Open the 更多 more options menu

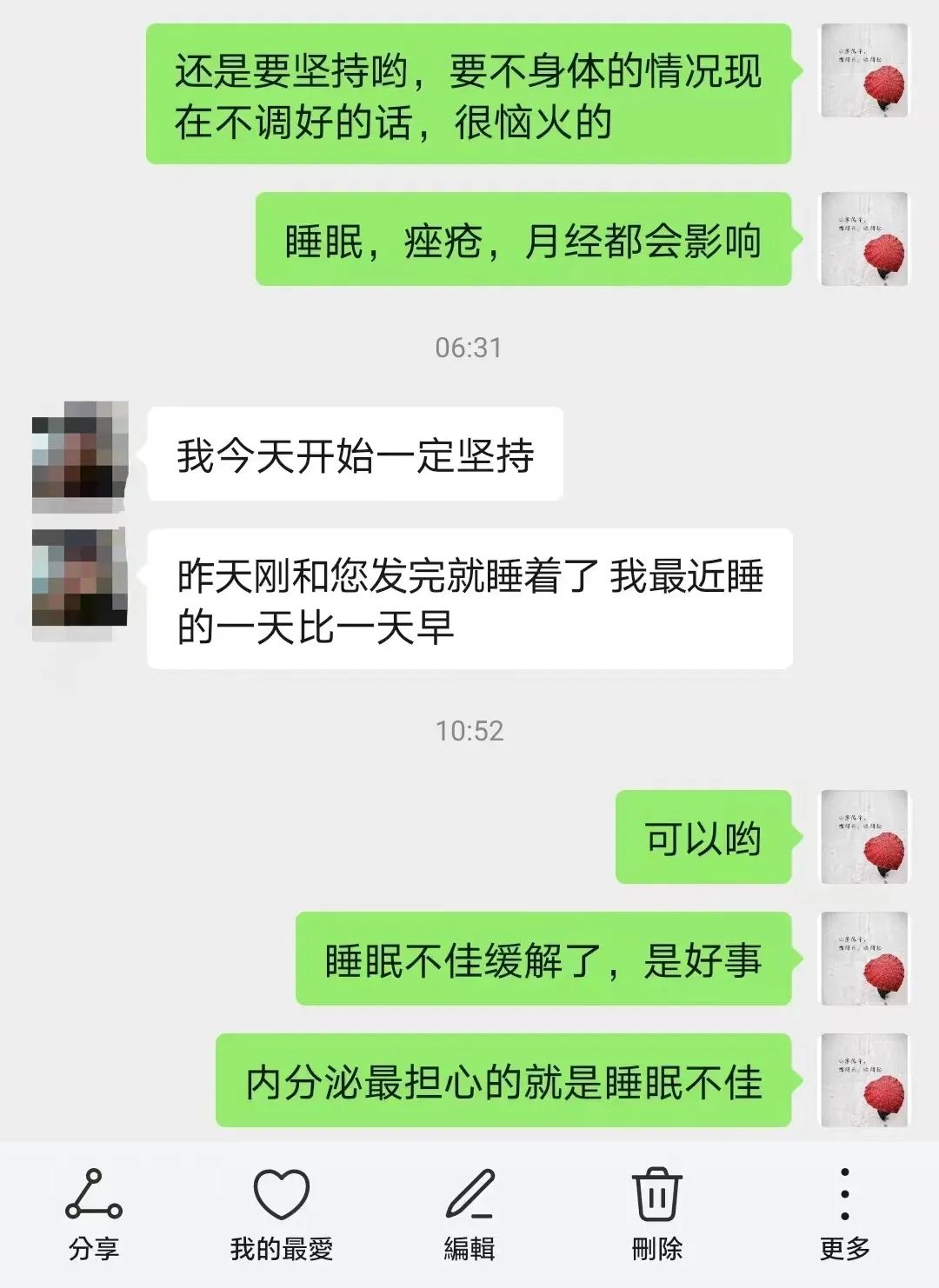pos(844,1213)
